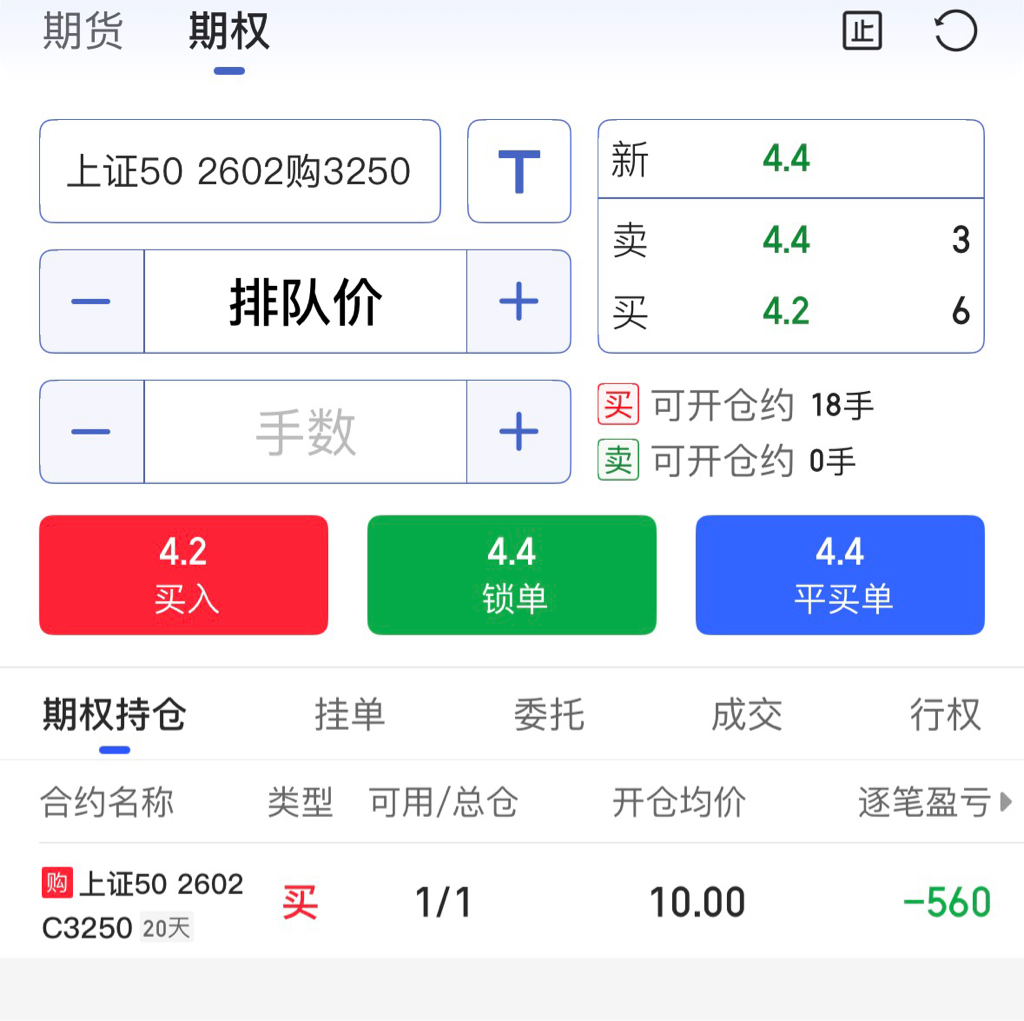The height and width of the screenshot is (1021, 1024).
Task: Switch to the 挂单 tab
Action: [x=349, y=715]
